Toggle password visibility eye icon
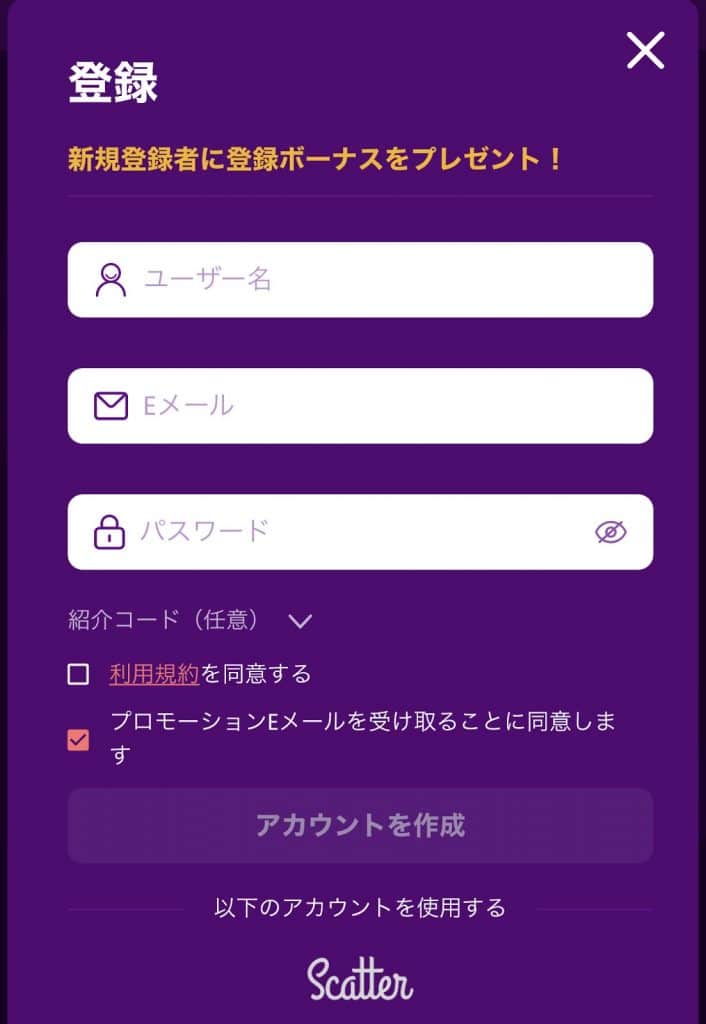 click(610, 532)
